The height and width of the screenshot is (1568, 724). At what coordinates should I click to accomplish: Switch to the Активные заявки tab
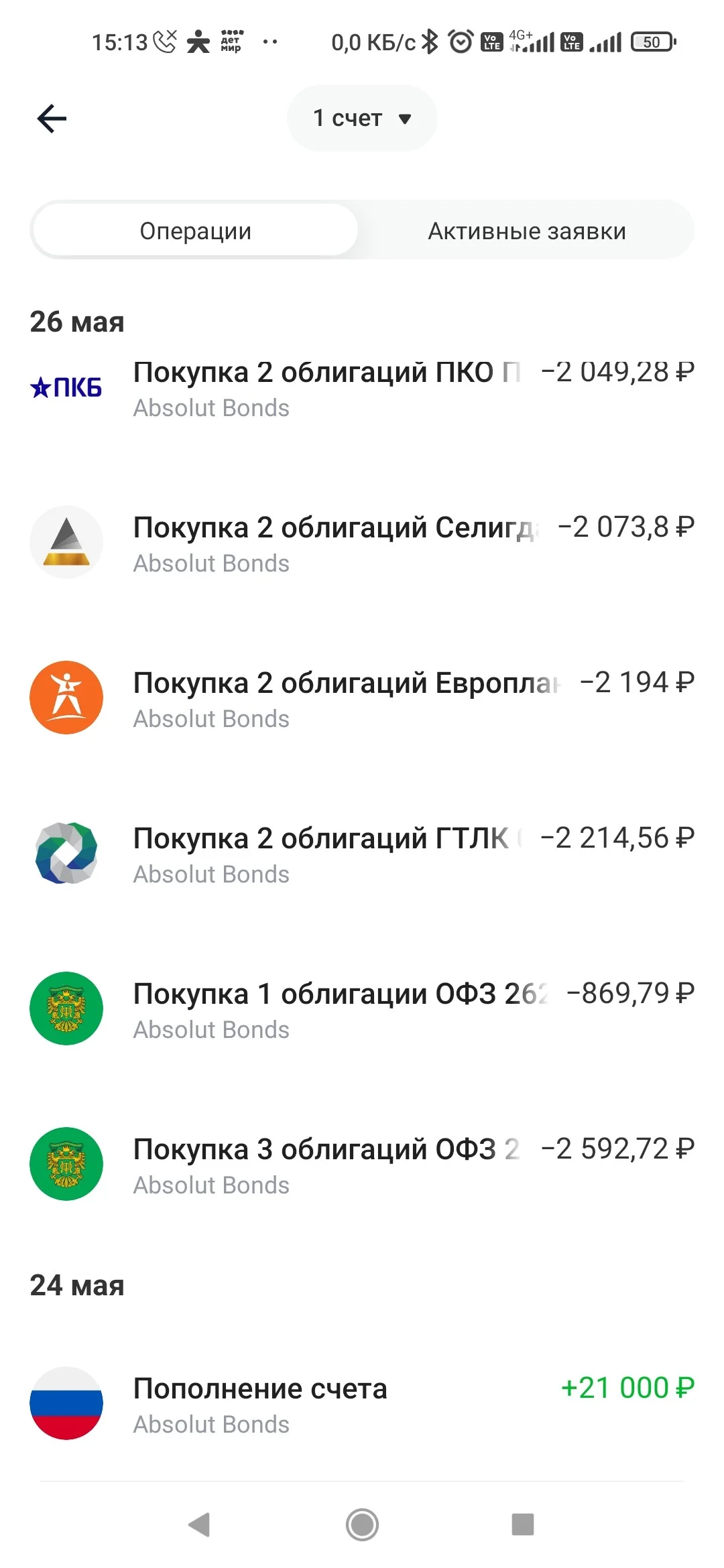tap(527, 231)
